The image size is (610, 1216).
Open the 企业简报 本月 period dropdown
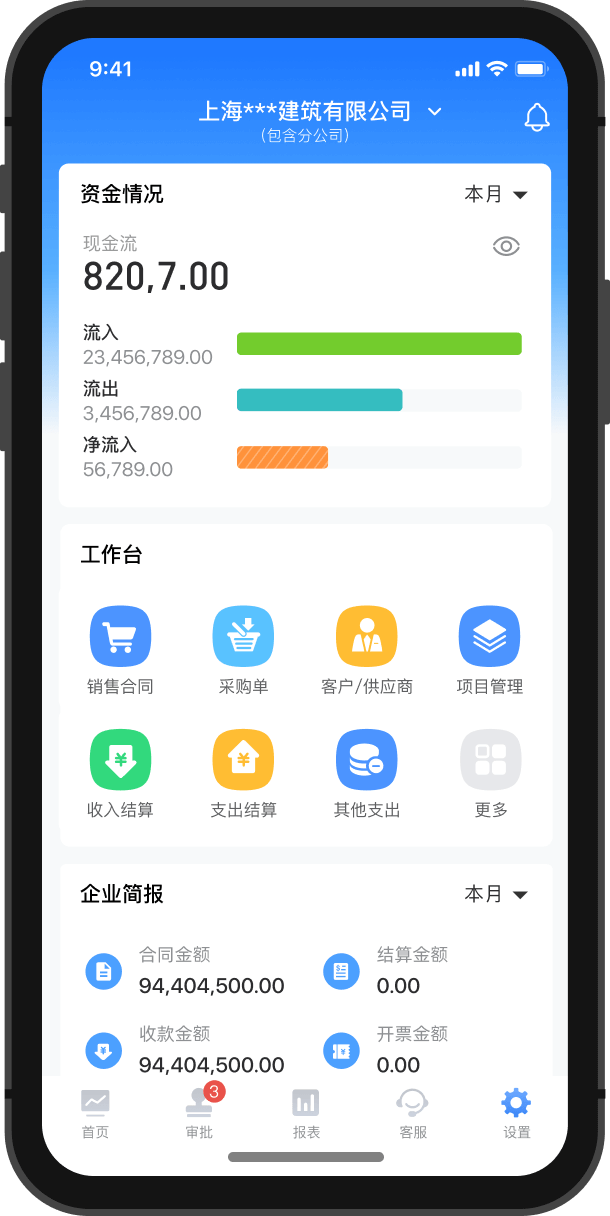click(x=496, y=894)
